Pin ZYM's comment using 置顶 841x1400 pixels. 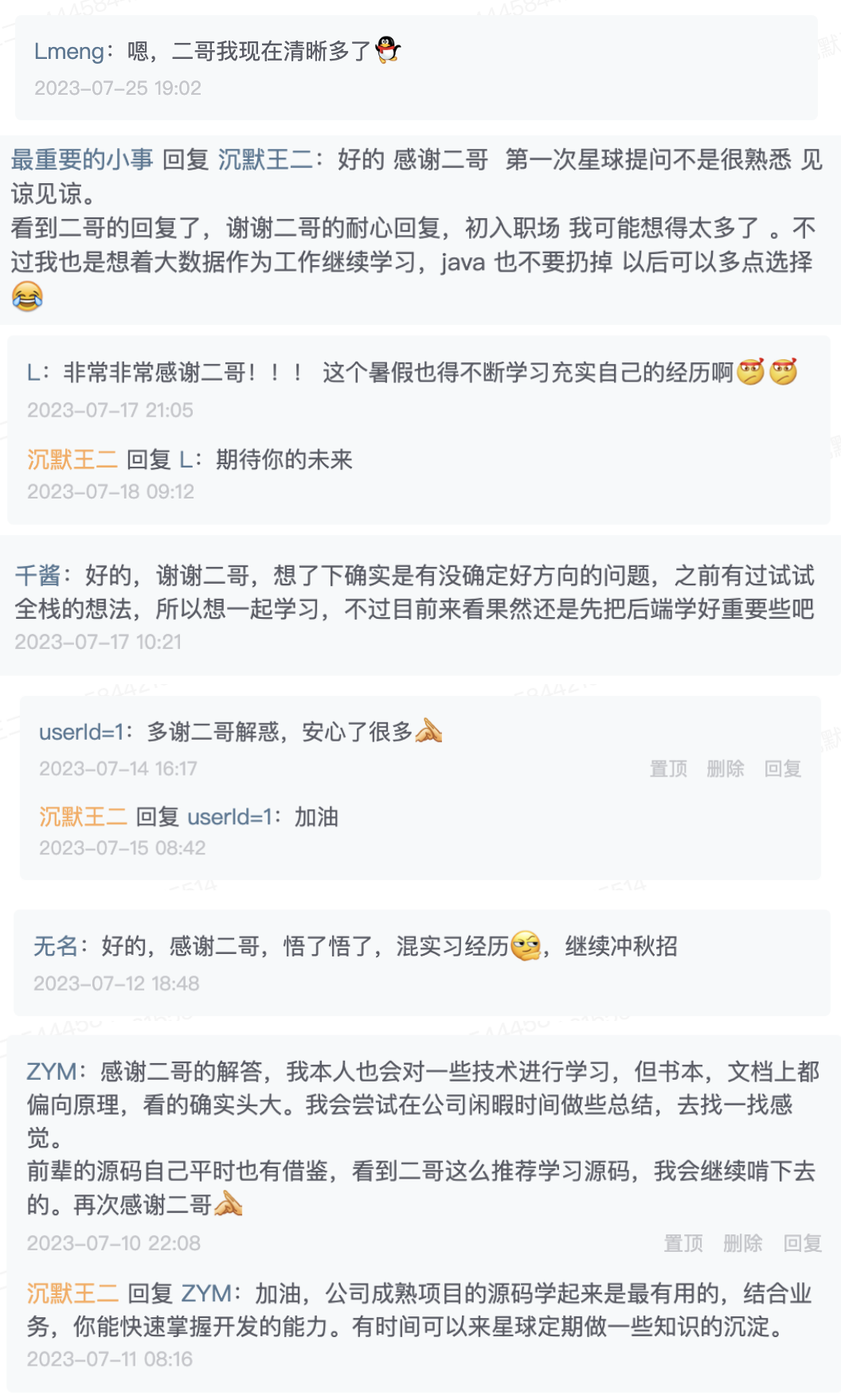683,1244
